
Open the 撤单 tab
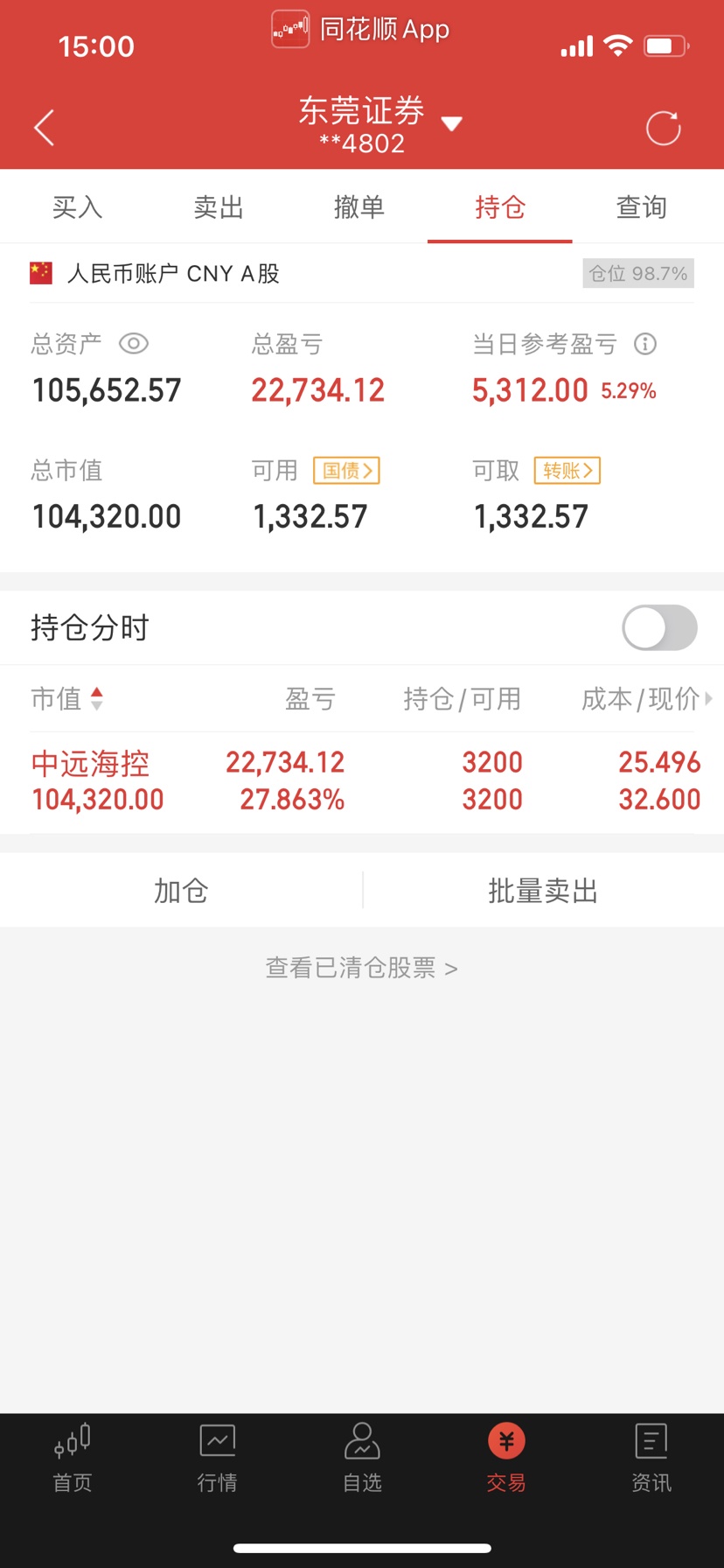click(359, 207)
